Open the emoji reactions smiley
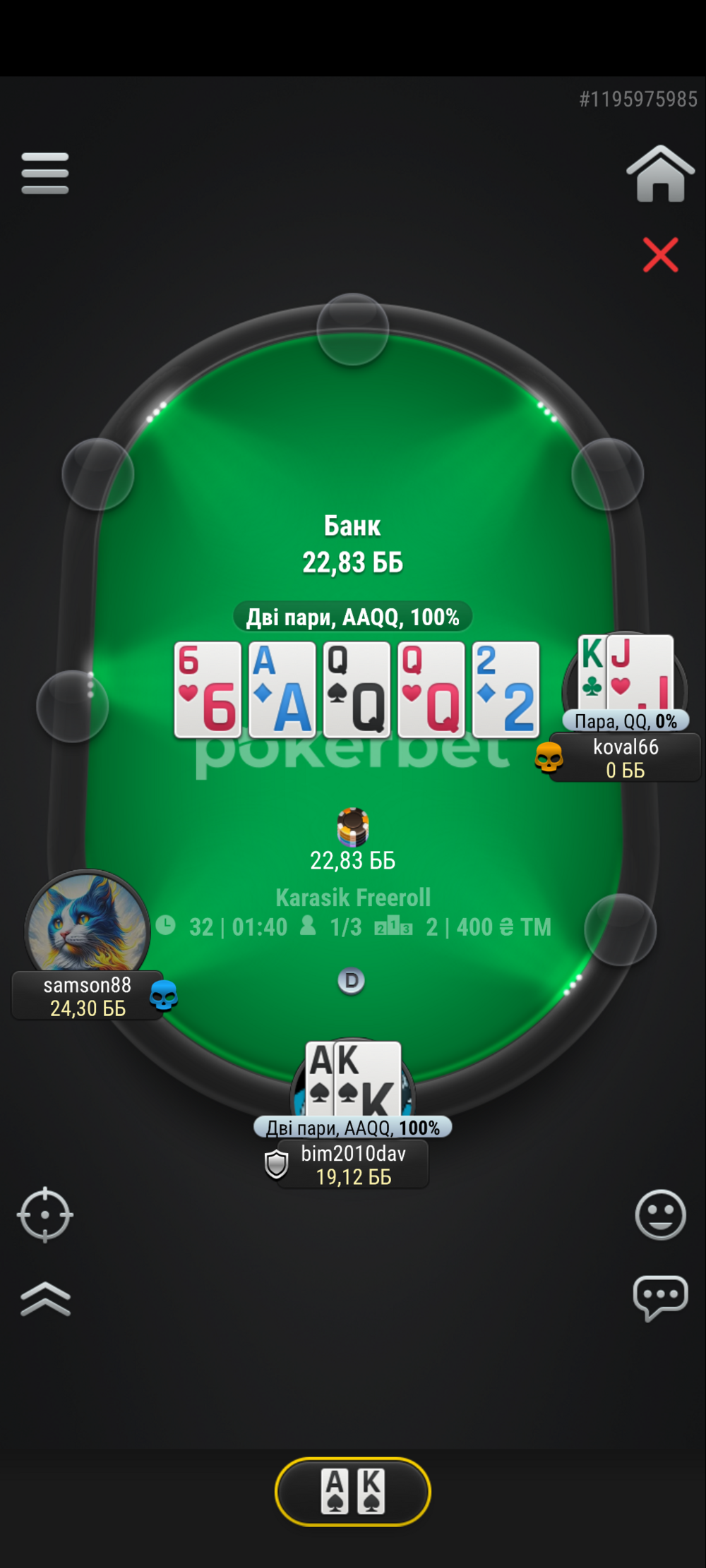Screen dimensions: 706x1568 point(660,1214)
